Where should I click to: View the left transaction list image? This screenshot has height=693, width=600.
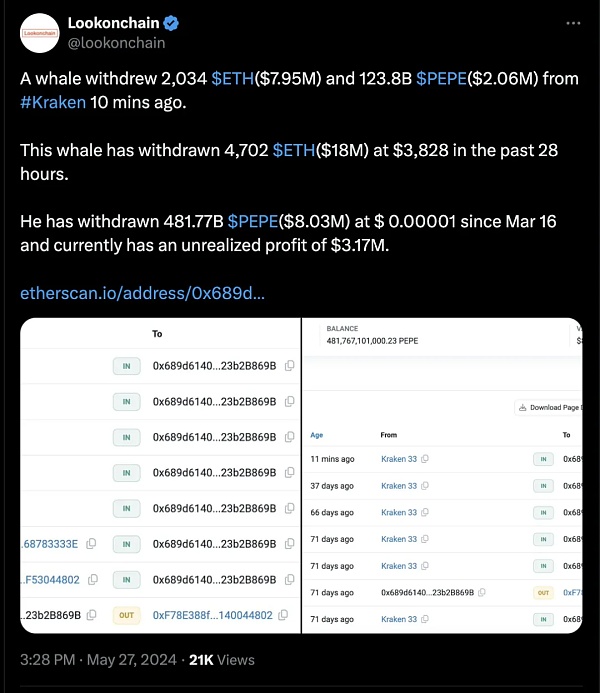pyautogui.click(x=160, y=475)
